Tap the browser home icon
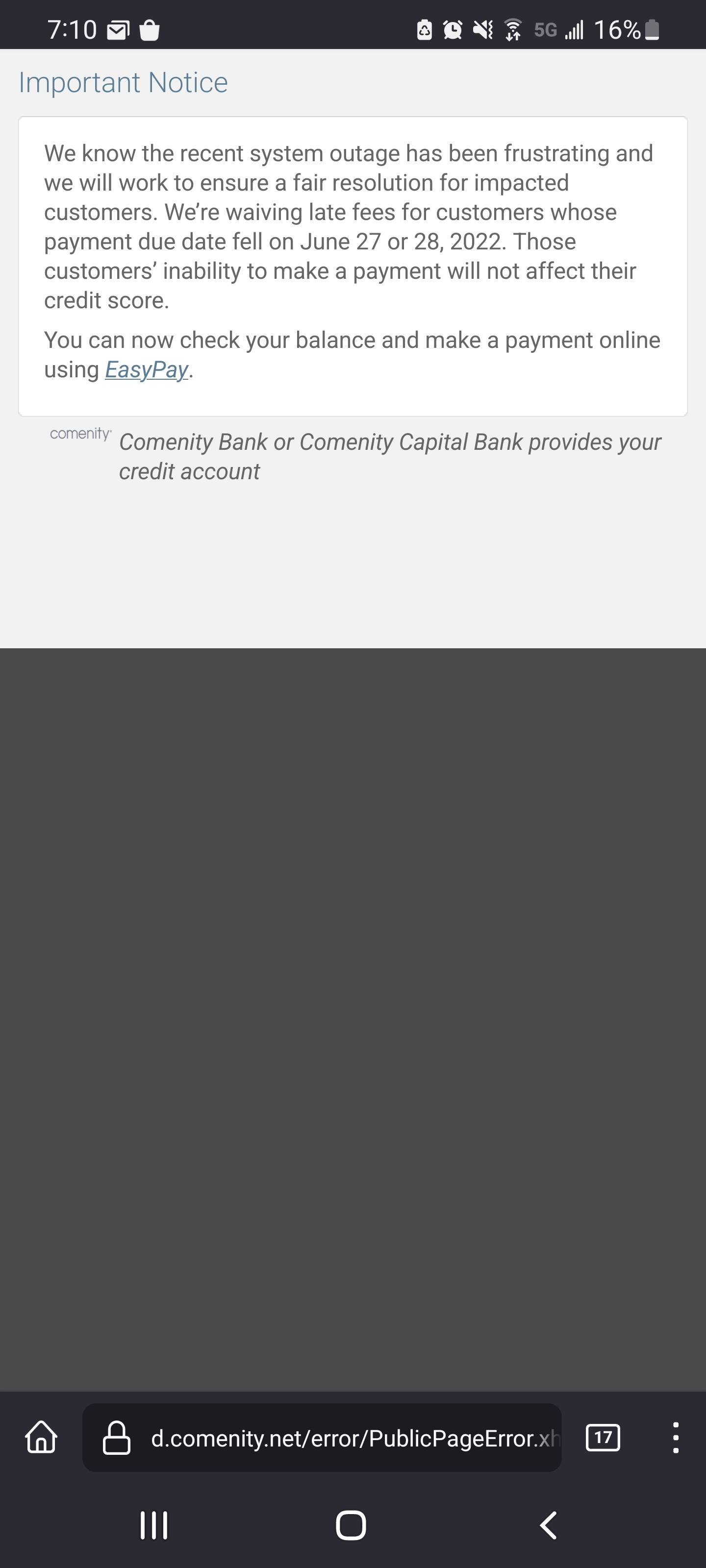This screenshot has width=706, height=1568. click(41, 1437)
